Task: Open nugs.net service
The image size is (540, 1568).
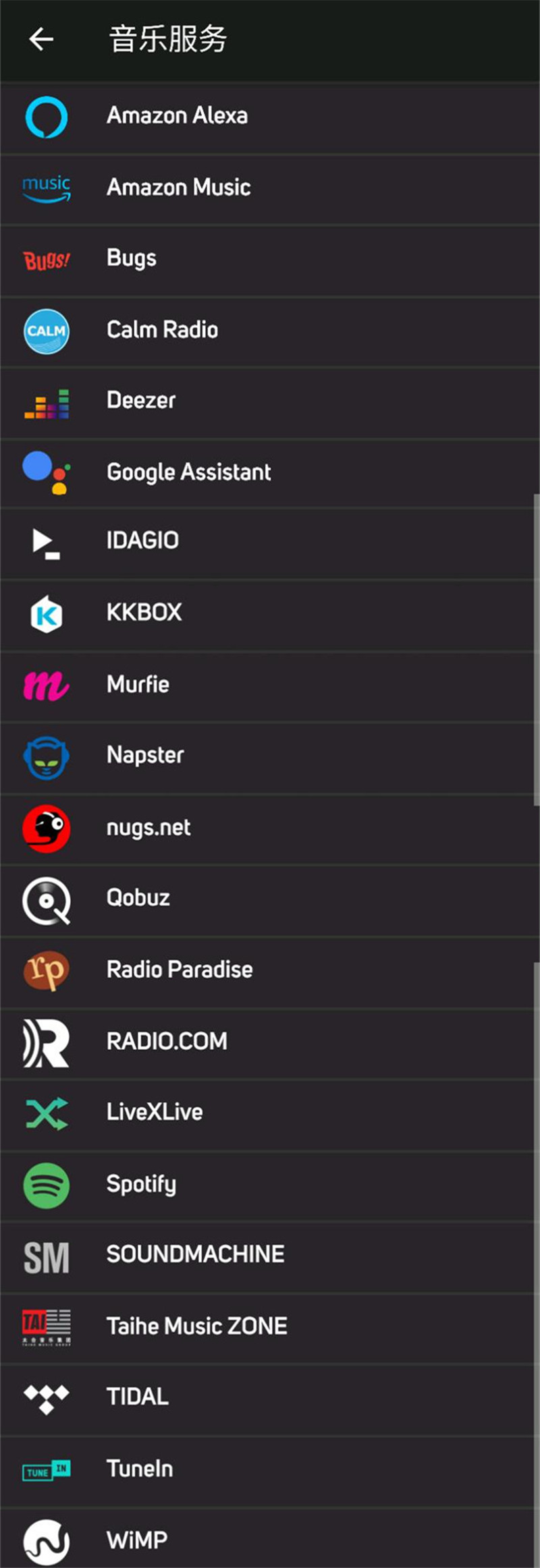Action: [148, 827]
